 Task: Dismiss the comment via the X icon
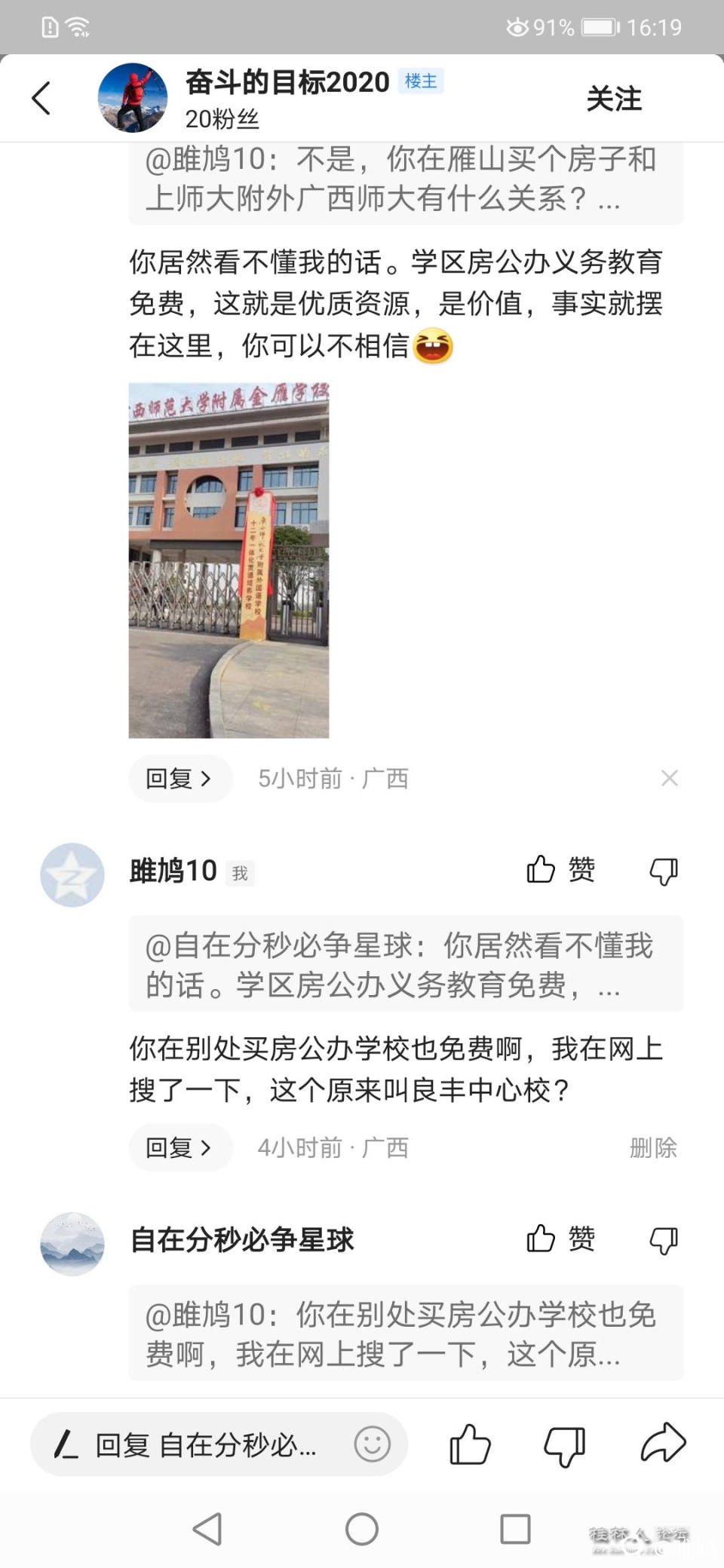click(669, 778)
